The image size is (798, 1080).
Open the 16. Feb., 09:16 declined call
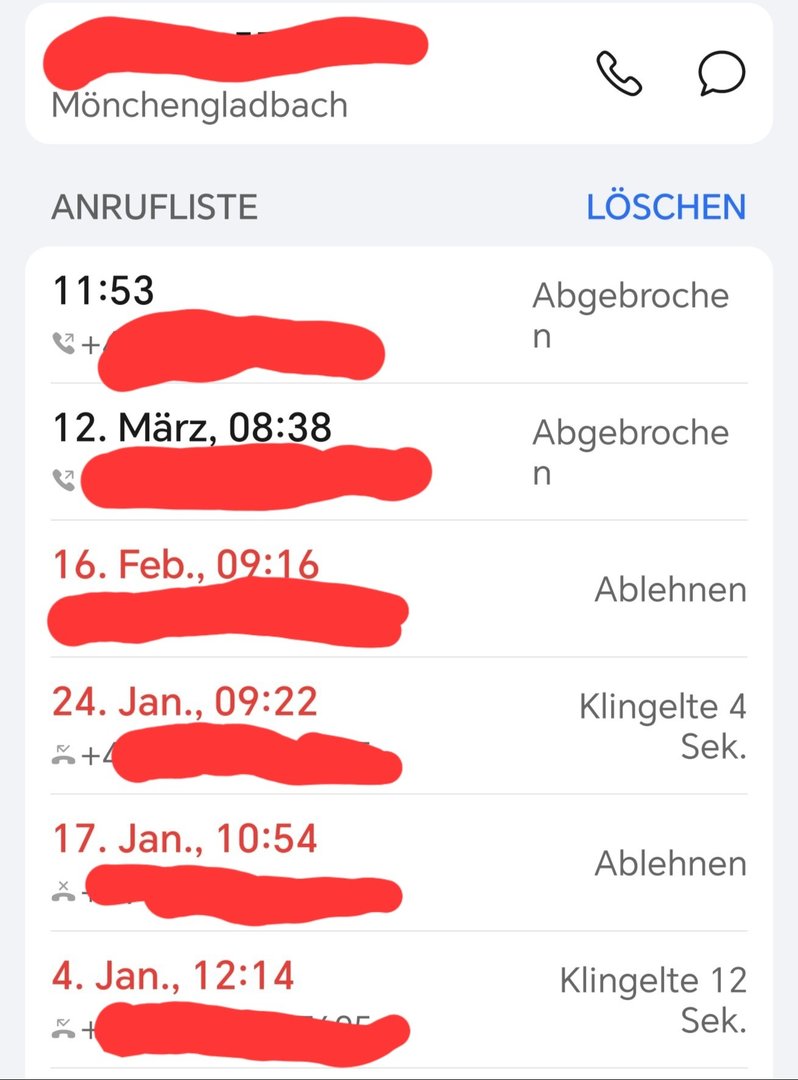pyautogui.click(x=400, y=589)
